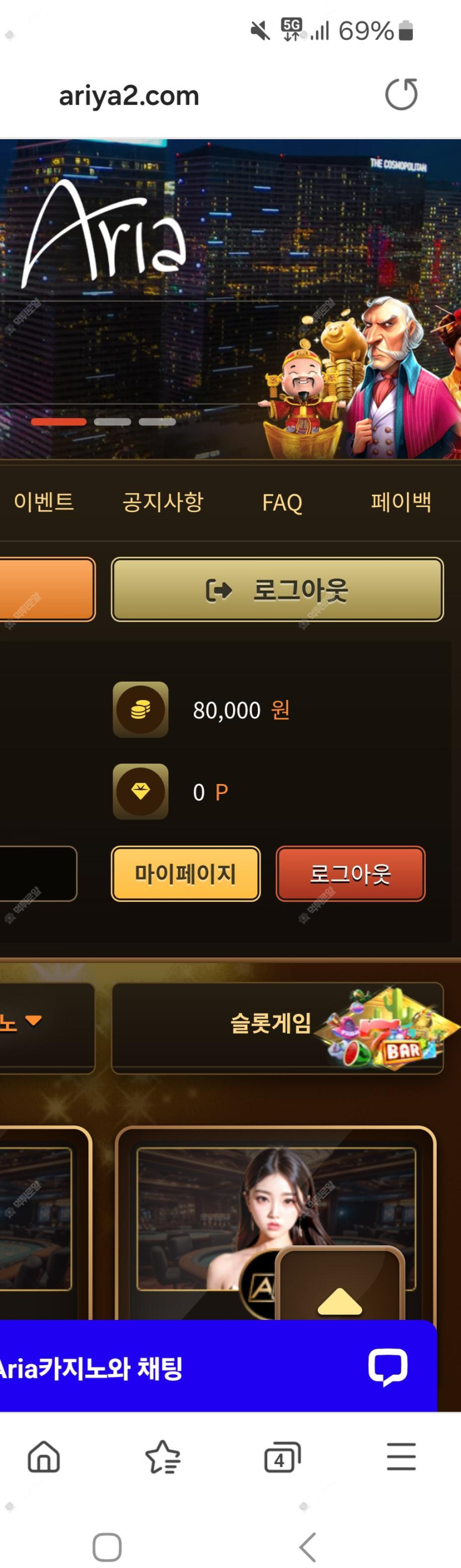Select the second banner slide indicator
The image size is (461, 1568).
[x=113, y=422]
